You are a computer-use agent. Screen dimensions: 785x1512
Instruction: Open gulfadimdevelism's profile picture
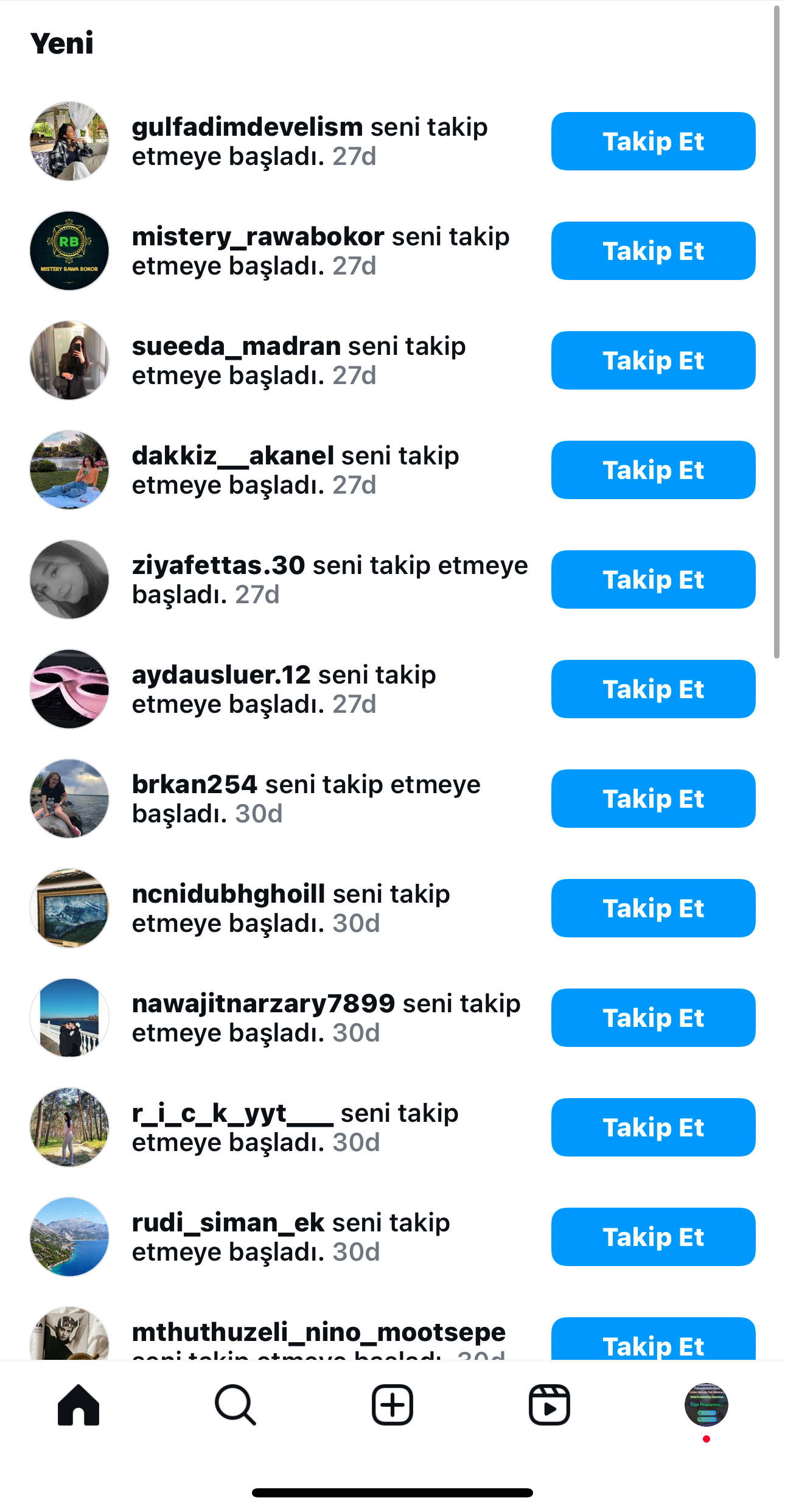(69, 141)
